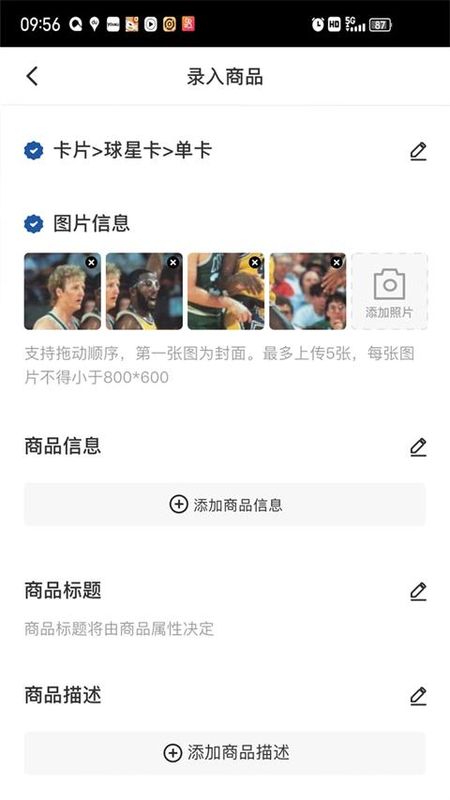Edit the 商品标题 section
The width and height of the screenshot is (450, 800).
pyautogui.click(x=418, y=591)
